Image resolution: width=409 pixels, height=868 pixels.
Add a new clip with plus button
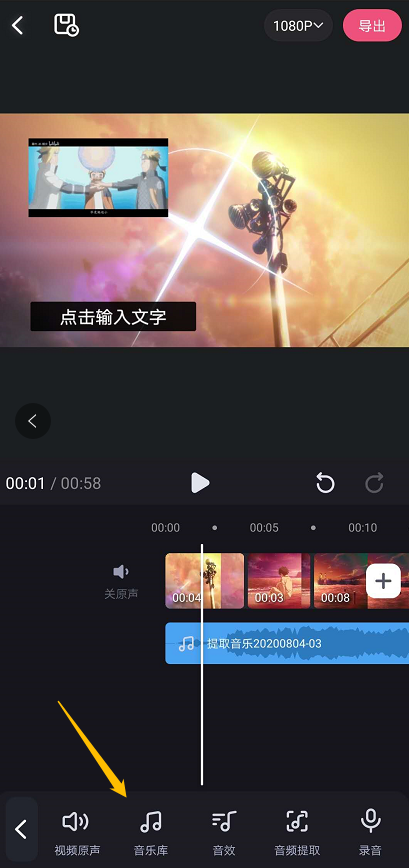pos(383,581)
